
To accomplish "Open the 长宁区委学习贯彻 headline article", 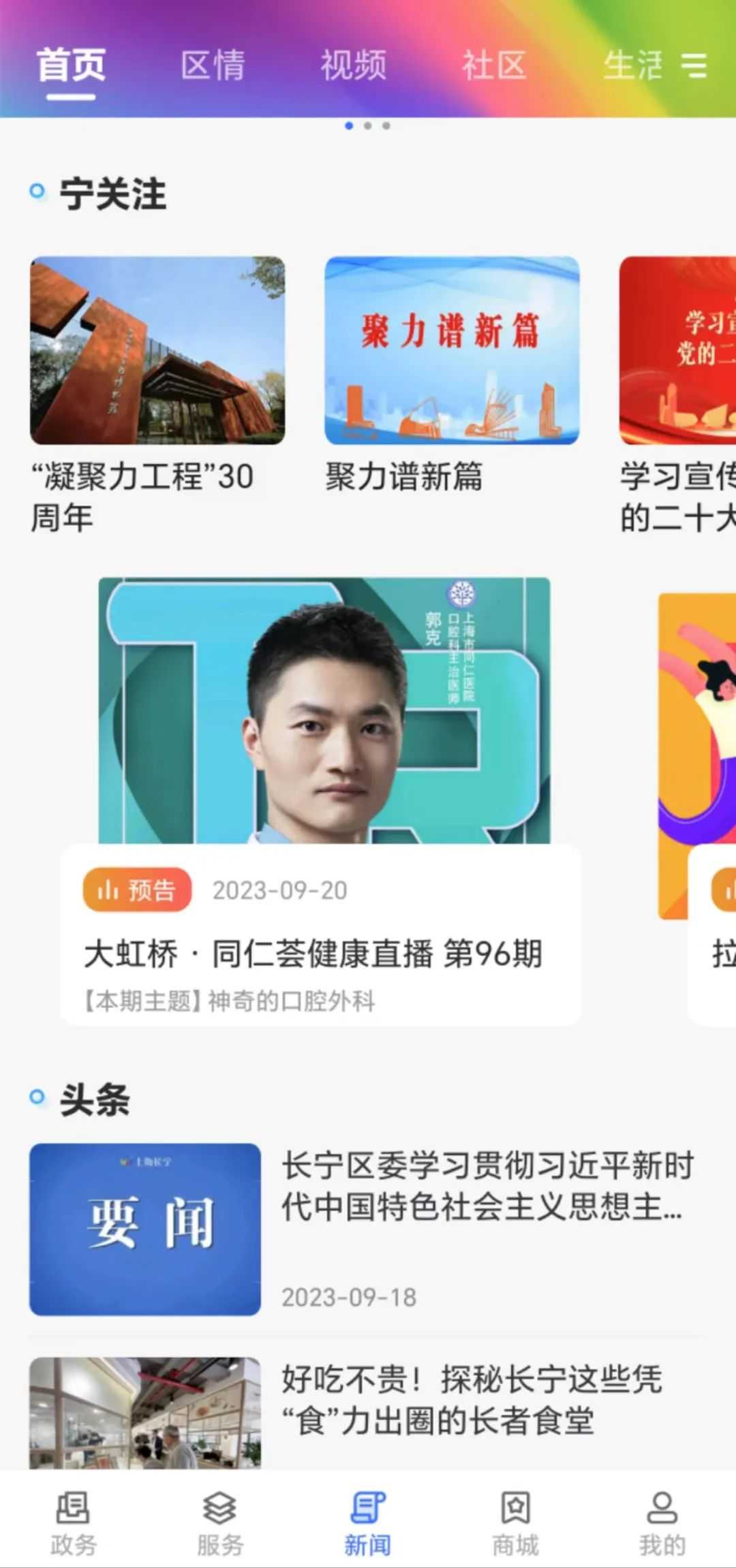I will click(x=487, y=1187).
